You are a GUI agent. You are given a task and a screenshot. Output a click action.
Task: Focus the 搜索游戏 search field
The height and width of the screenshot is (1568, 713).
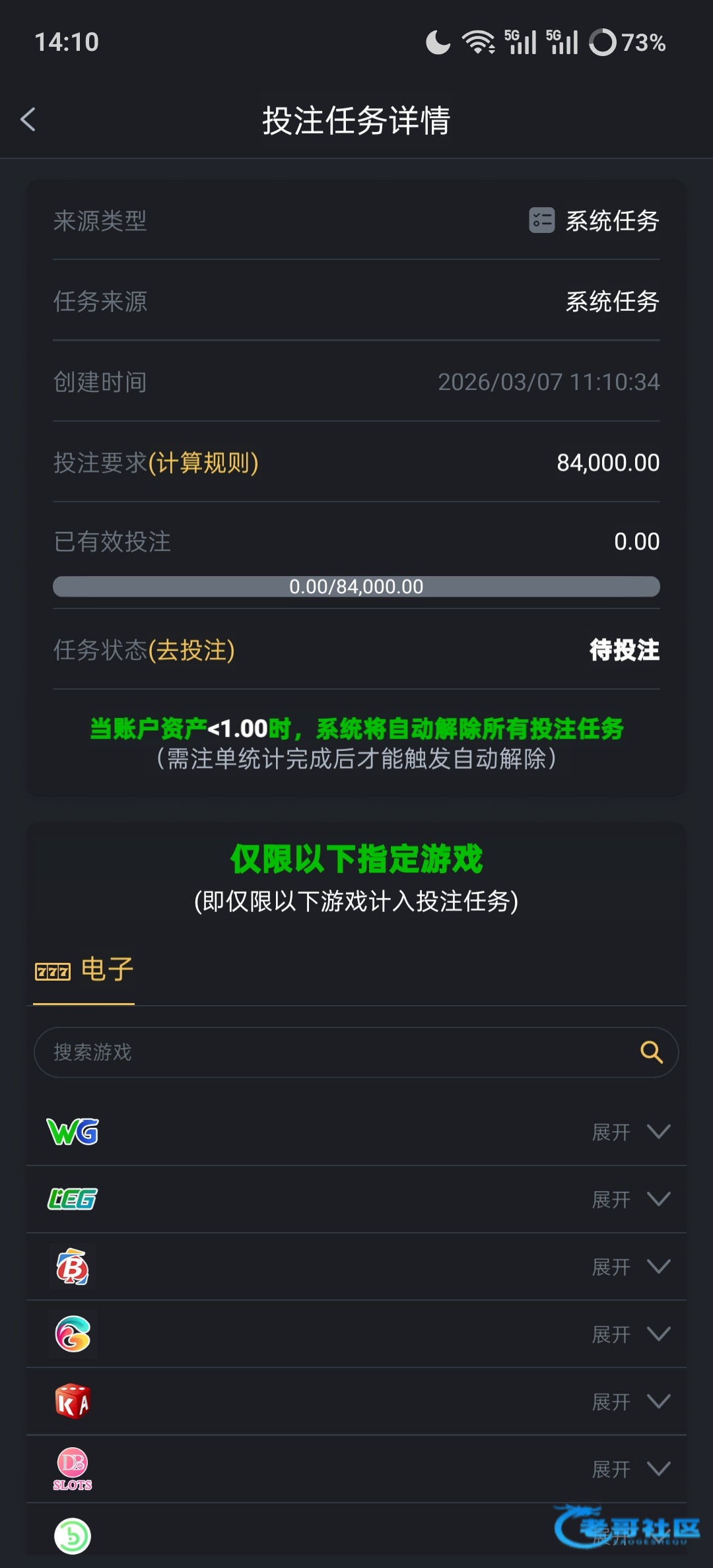pos(330,1052)
